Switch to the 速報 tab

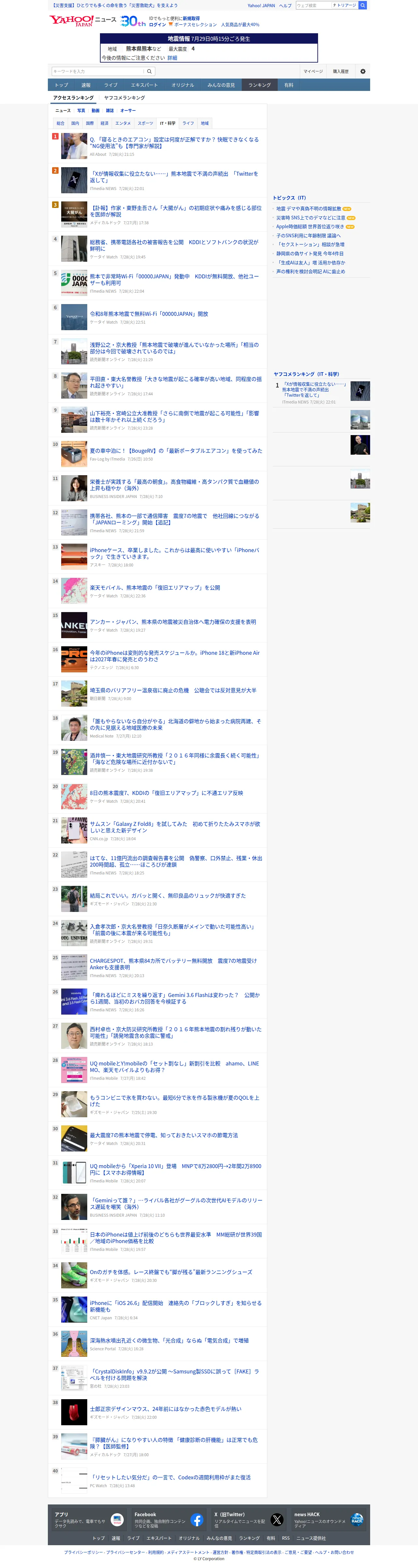pyautogui.click(x=86, y=85)
